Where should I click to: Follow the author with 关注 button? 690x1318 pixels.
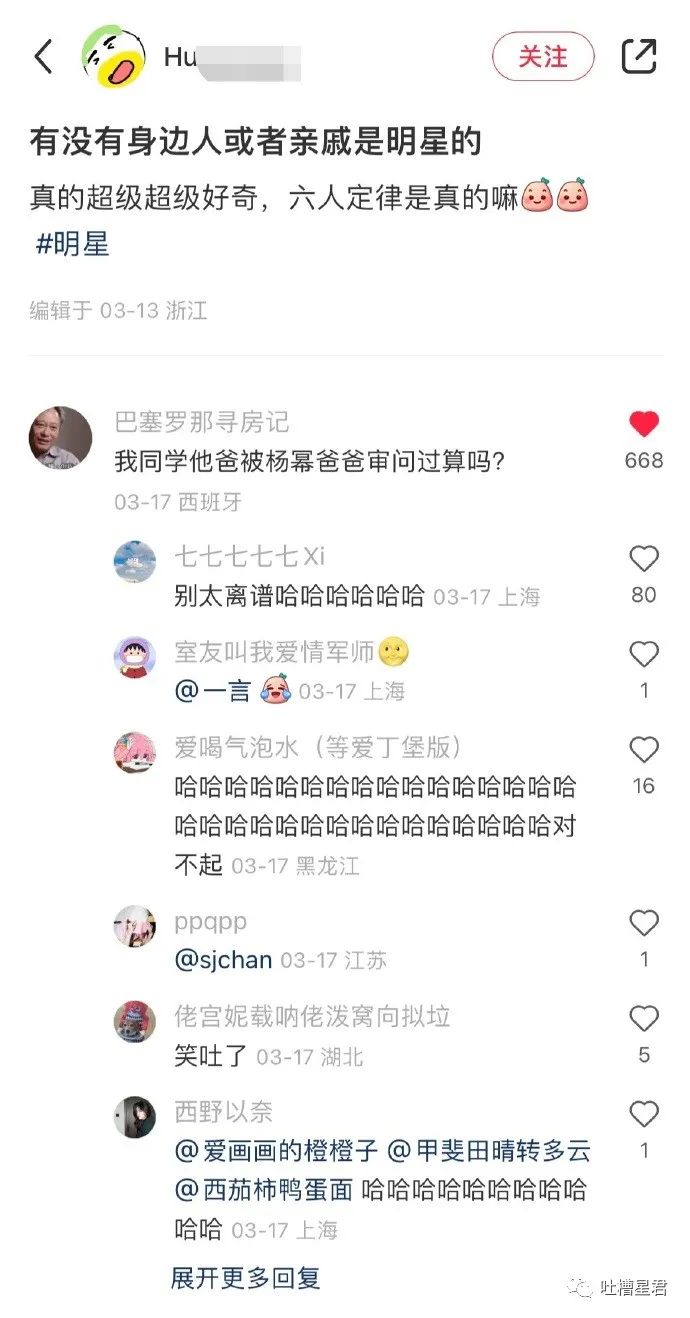[x=543, y=57]
